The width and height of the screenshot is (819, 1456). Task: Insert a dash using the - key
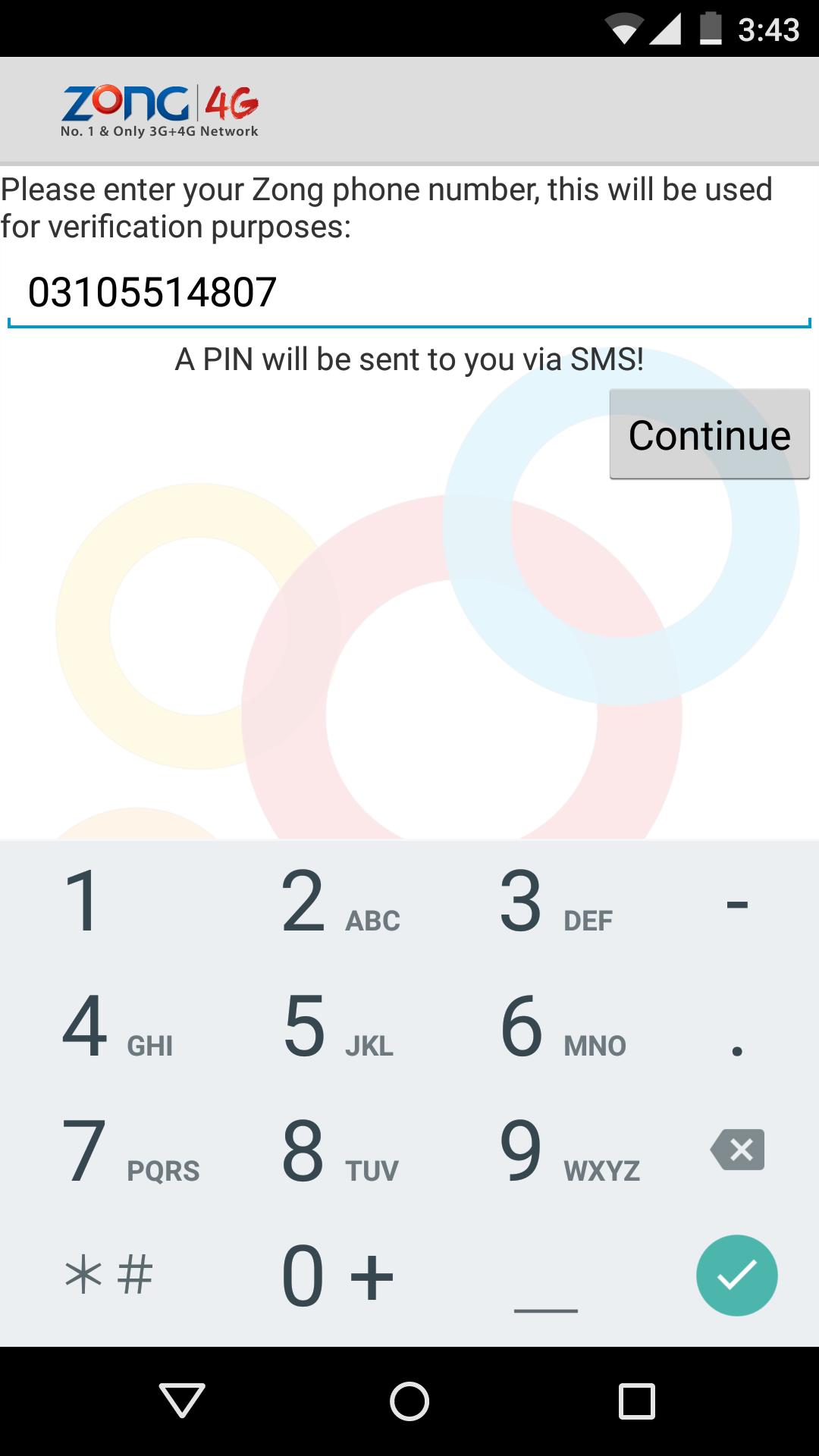[737, 903]
